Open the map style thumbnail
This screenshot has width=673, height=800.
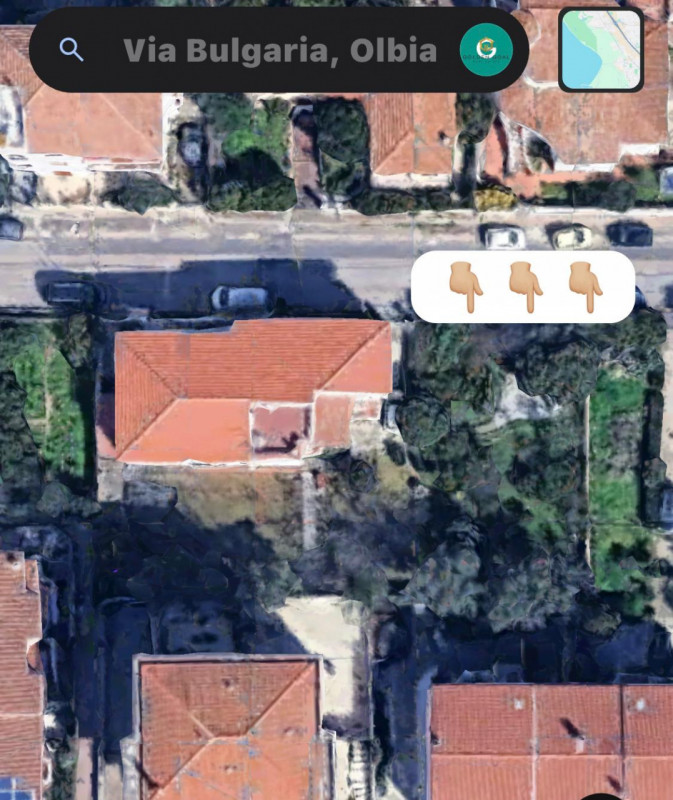point(601,49)
